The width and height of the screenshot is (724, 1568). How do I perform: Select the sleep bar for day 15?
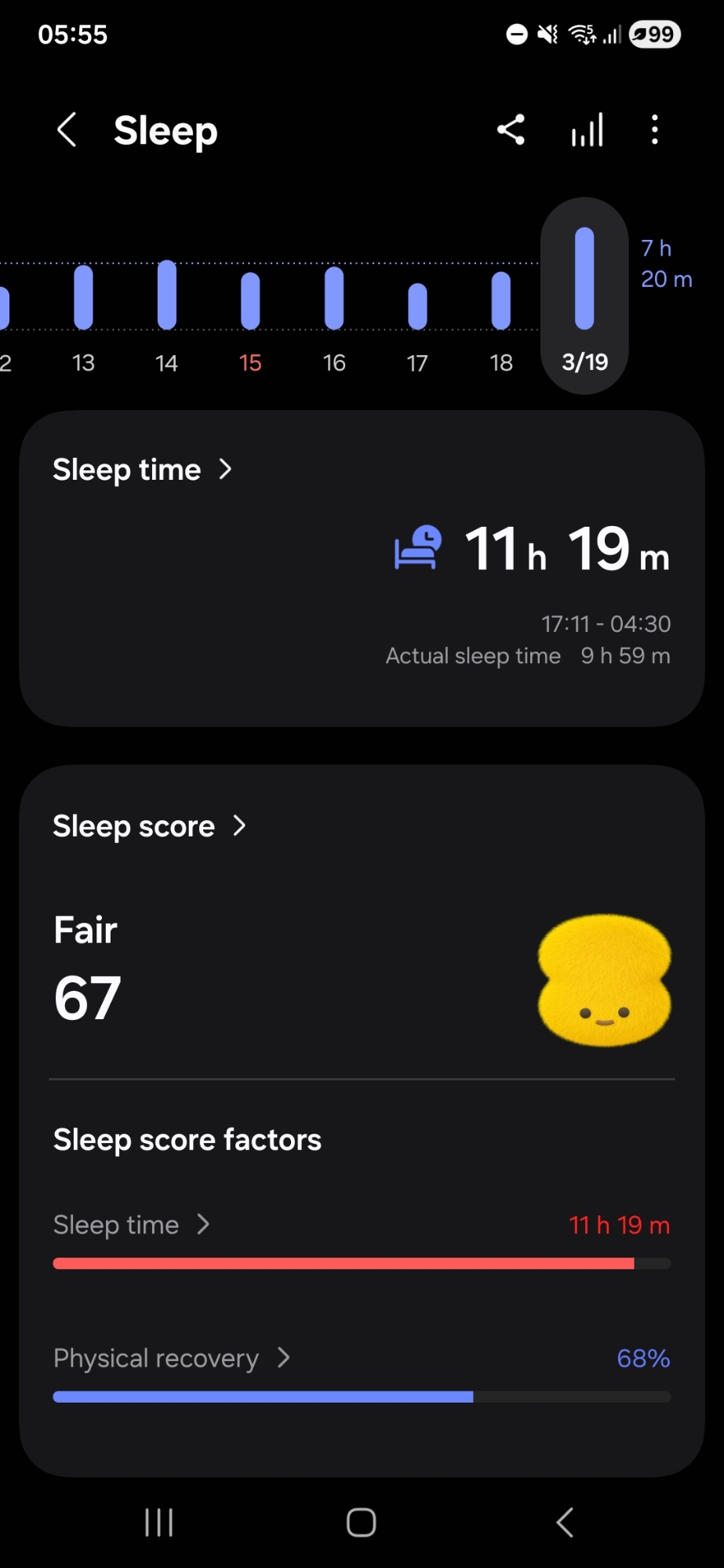pos(250,300)
